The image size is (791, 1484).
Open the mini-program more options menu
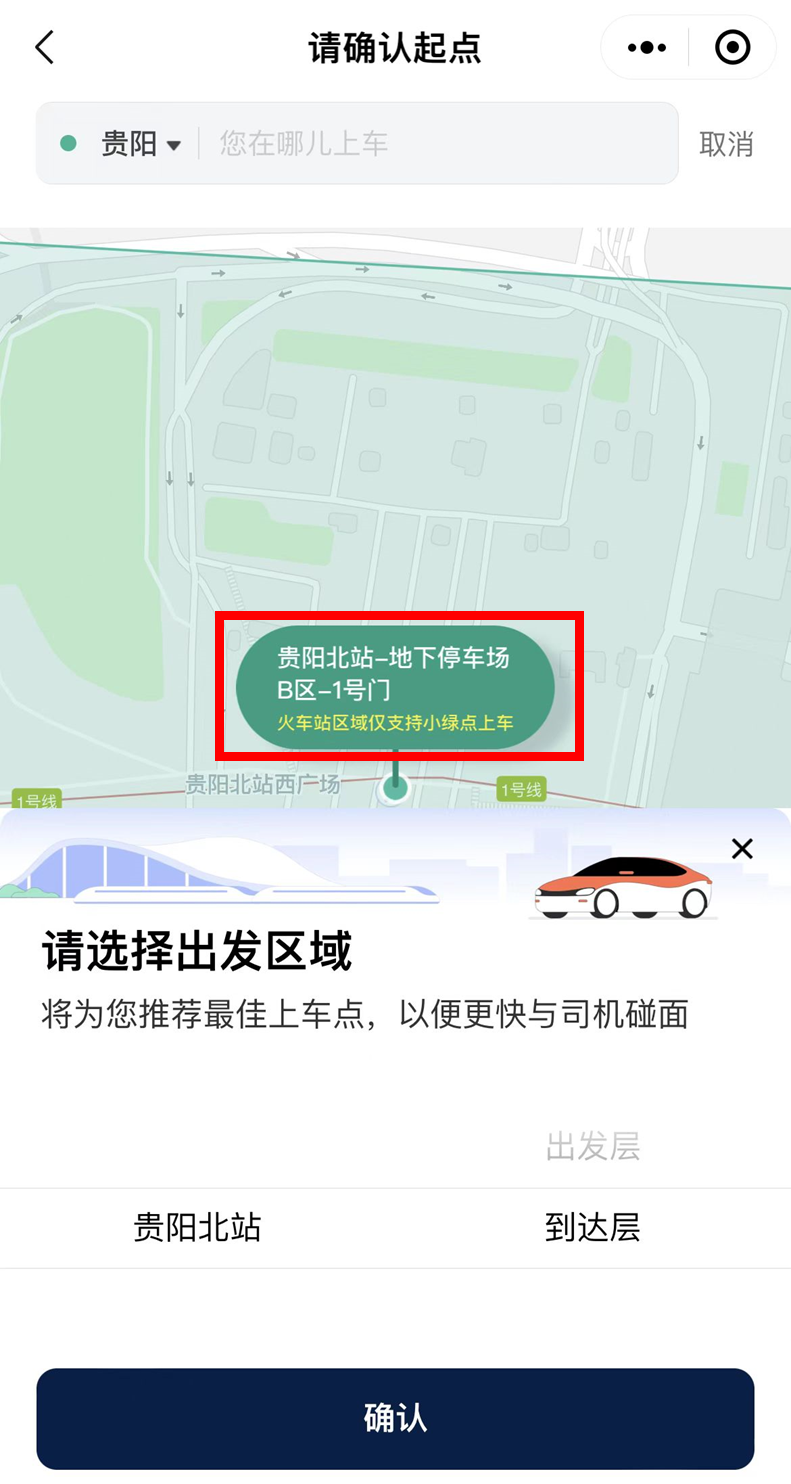pos(646,47)
